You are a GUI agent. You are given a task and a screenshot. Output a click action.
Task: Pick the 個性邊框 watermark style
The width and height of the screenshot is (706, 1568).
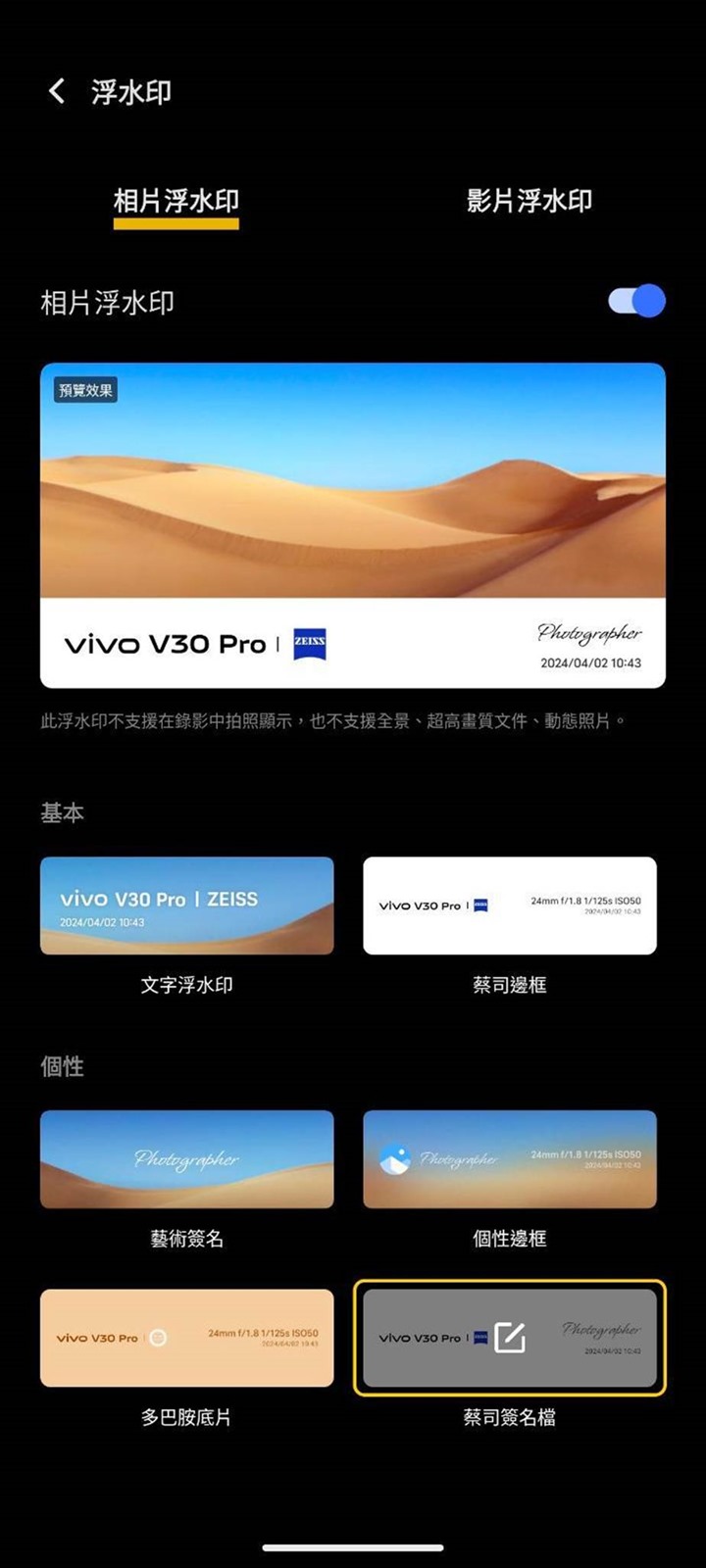coord(509,1159)
